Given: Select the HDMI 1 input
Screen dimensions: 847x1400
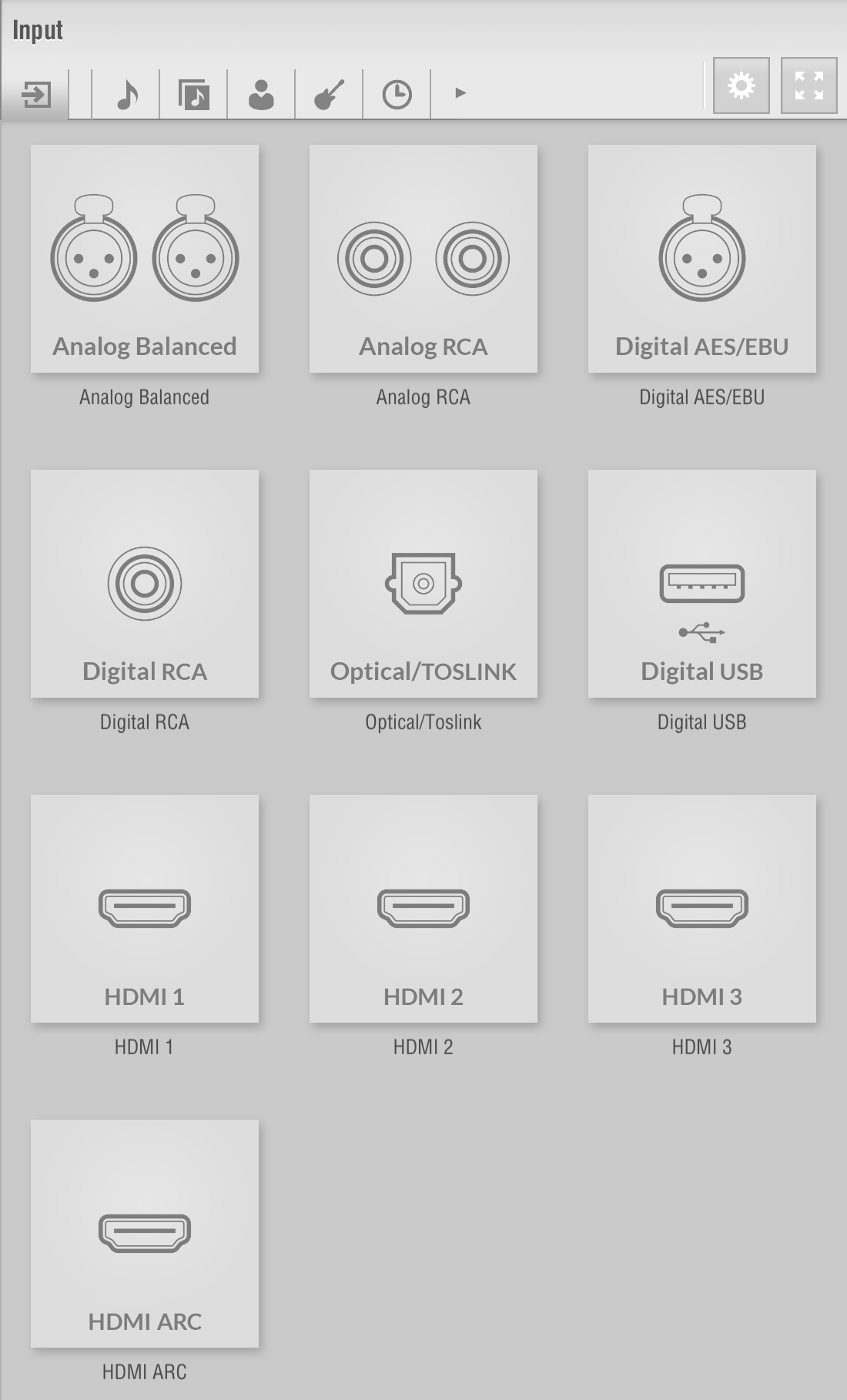Looking at the screenshot, I should tap(145, 909).
